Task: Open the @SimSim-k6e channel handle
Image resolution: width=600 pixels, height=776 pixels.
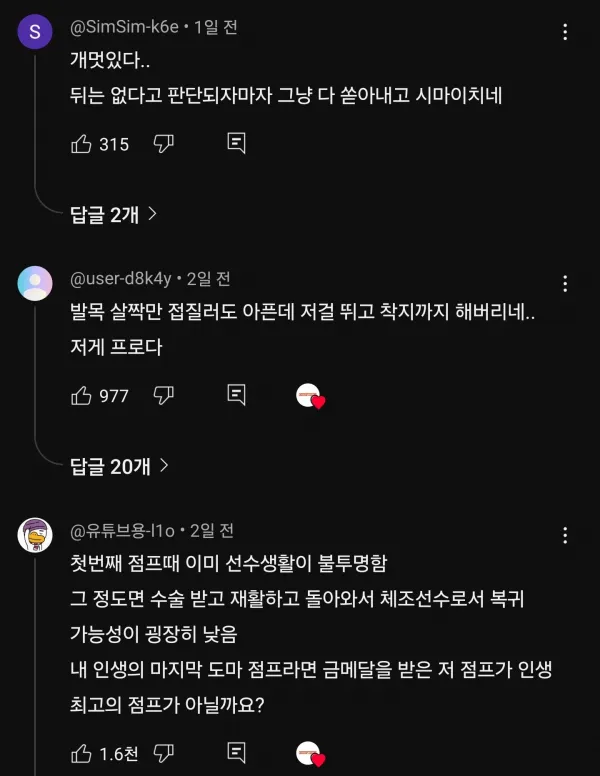Action: [124, 27]
